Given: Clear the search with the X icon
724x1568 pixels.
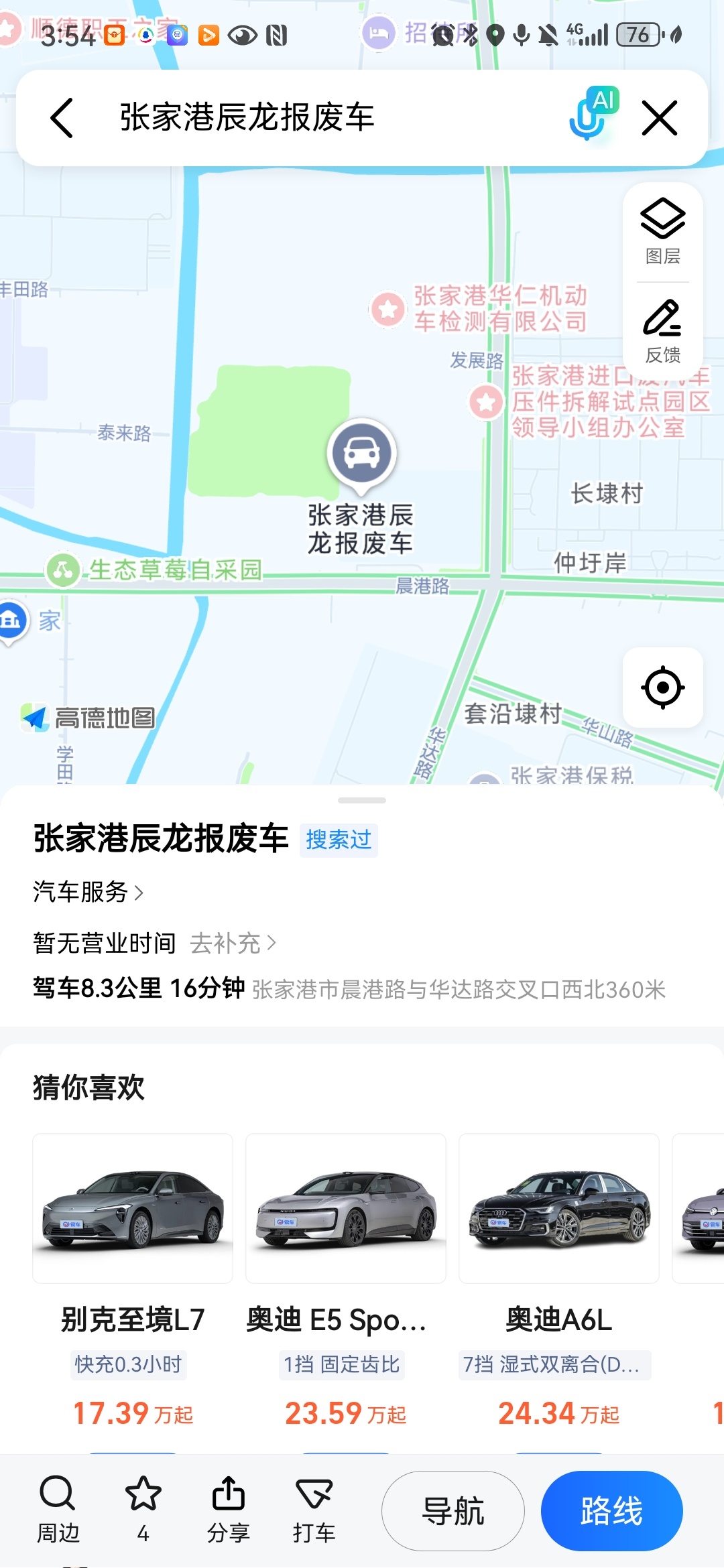Looking at the screenshot, I should coord(660,118).
